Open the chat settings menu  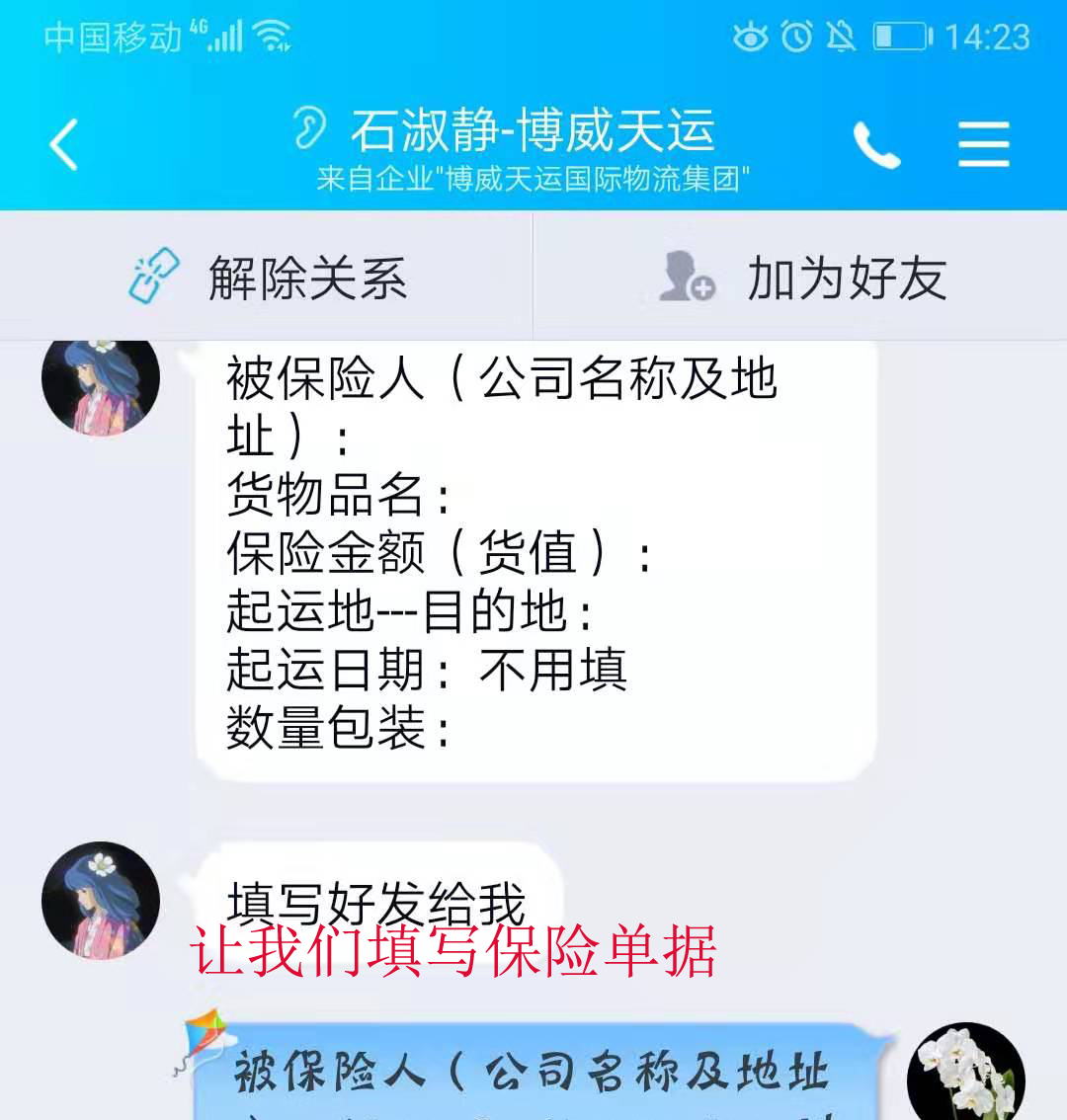pos(983,145)
